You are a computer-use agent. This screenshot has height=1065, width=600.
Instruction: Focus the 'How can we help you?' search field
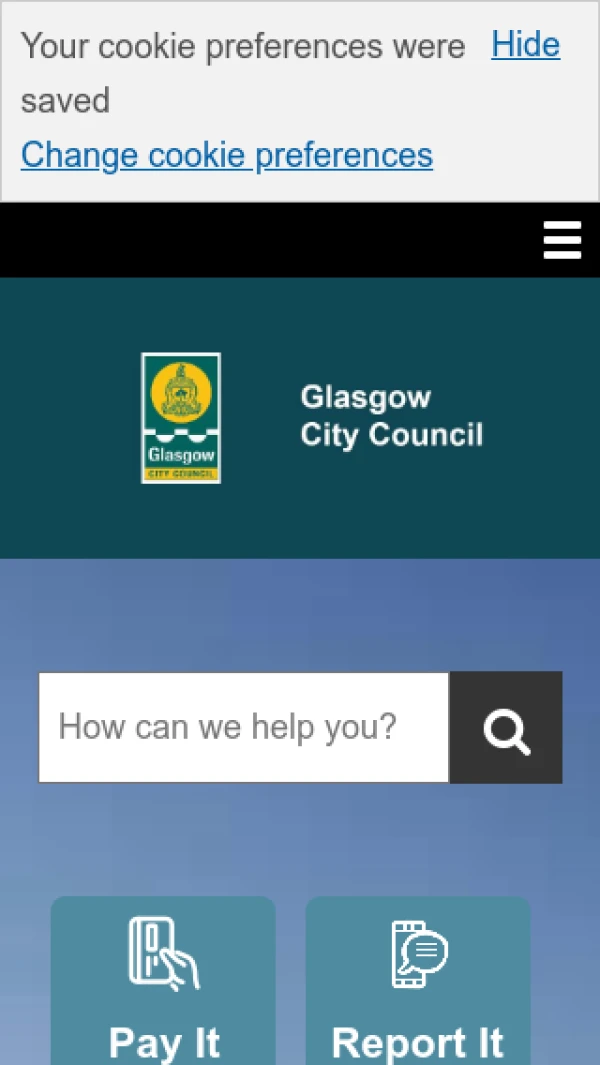click(244, 727)
